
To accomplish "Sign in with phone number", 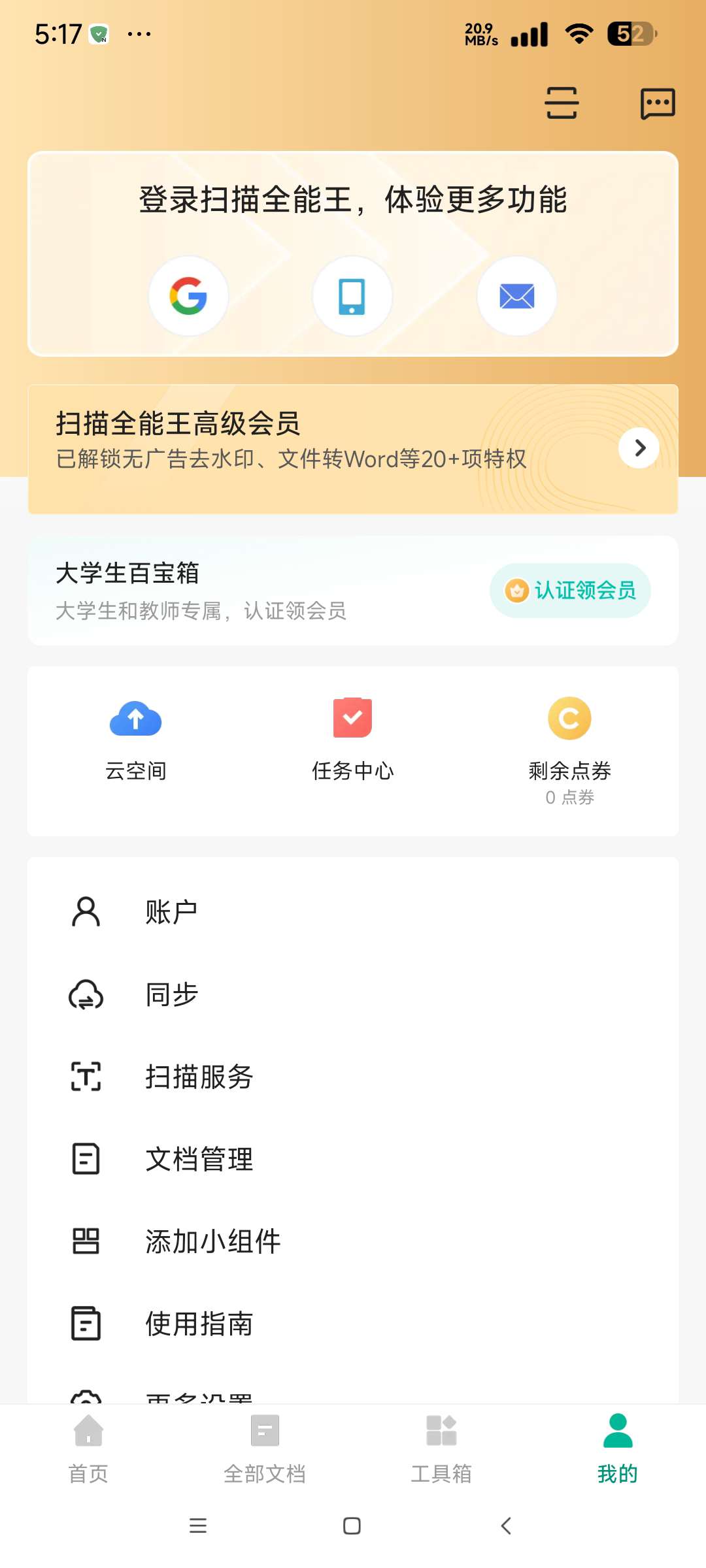I will pyautogui.click(x=352, y=296).
